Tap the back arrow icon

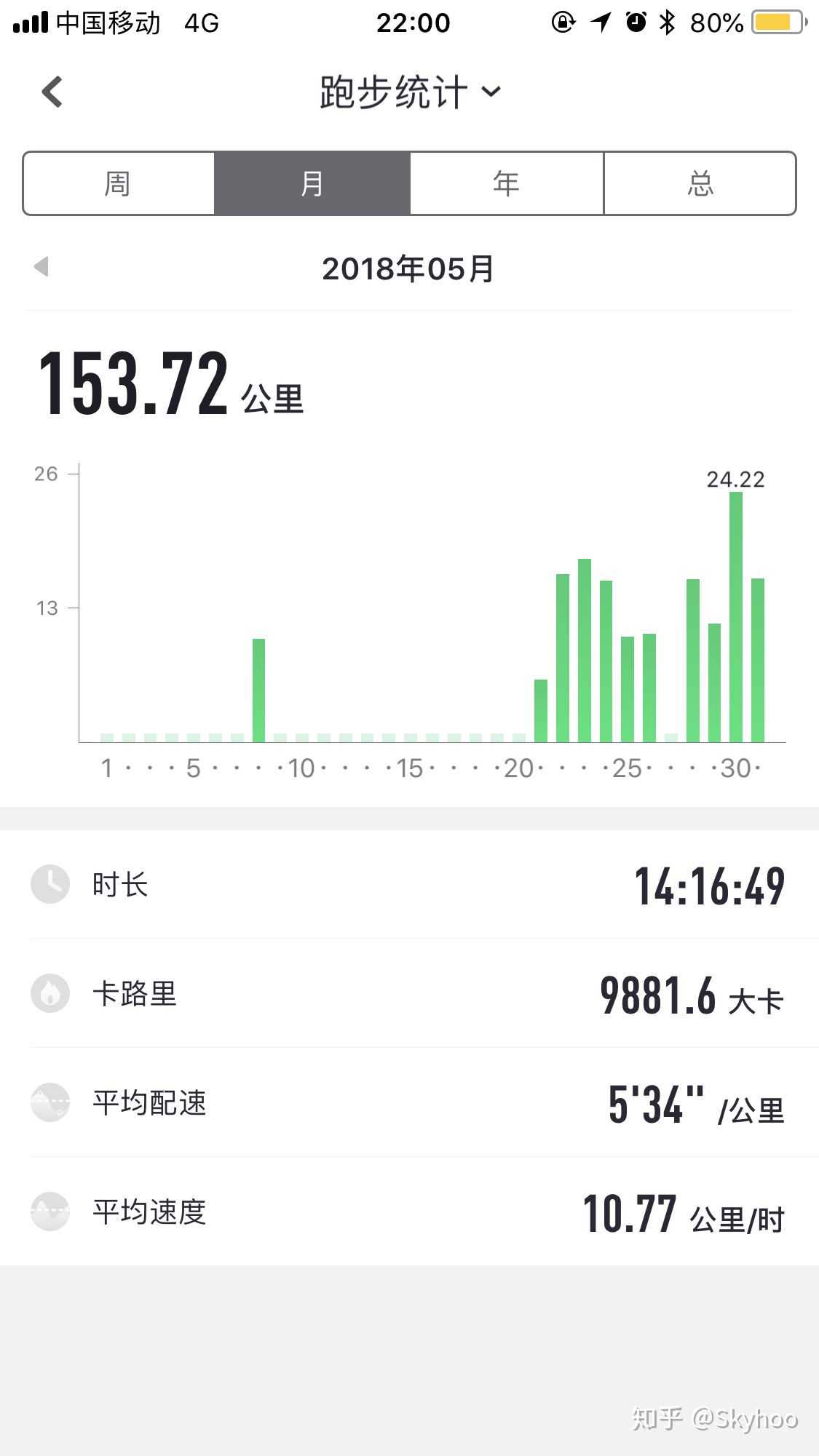(51, 92)
